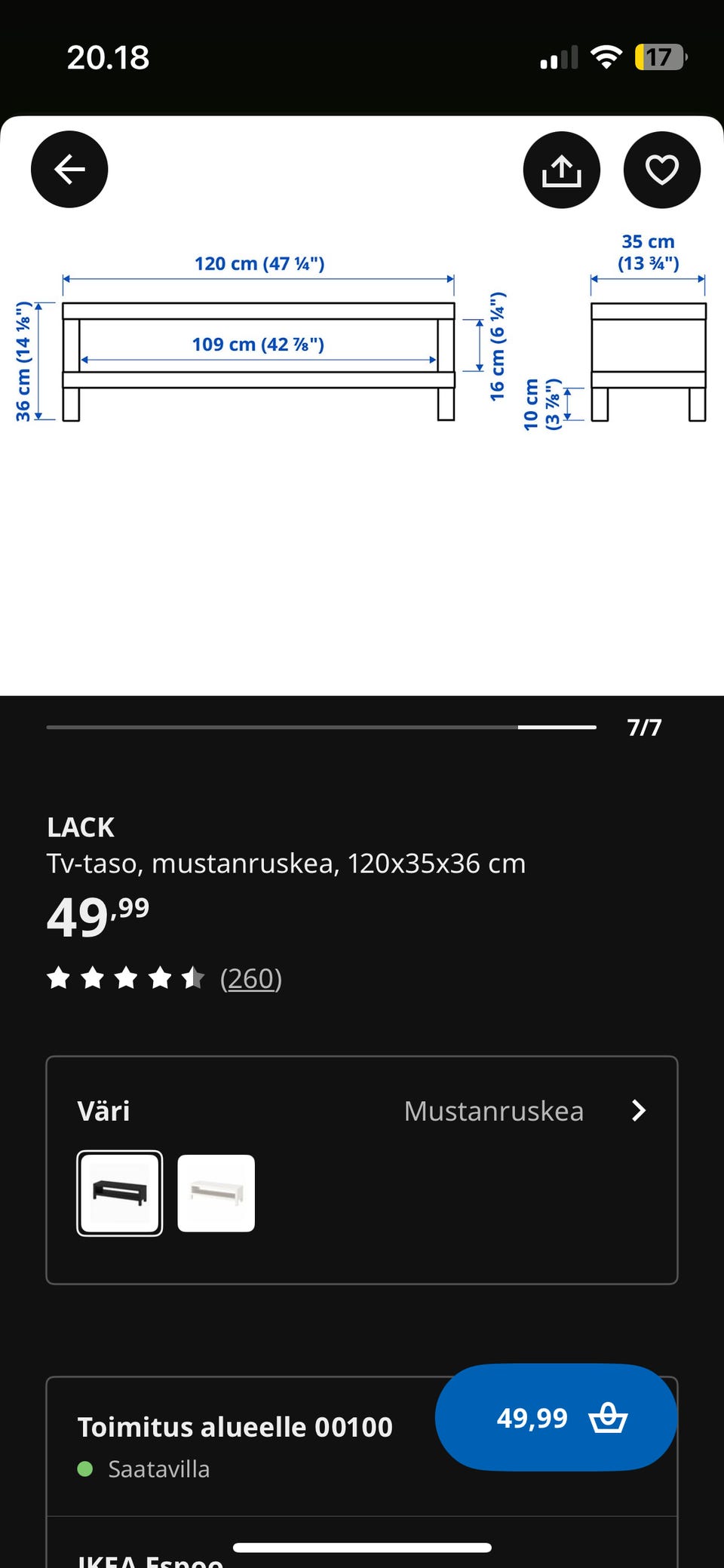
Task: Select the heart icon top right
Action: (x=661, y=170)
